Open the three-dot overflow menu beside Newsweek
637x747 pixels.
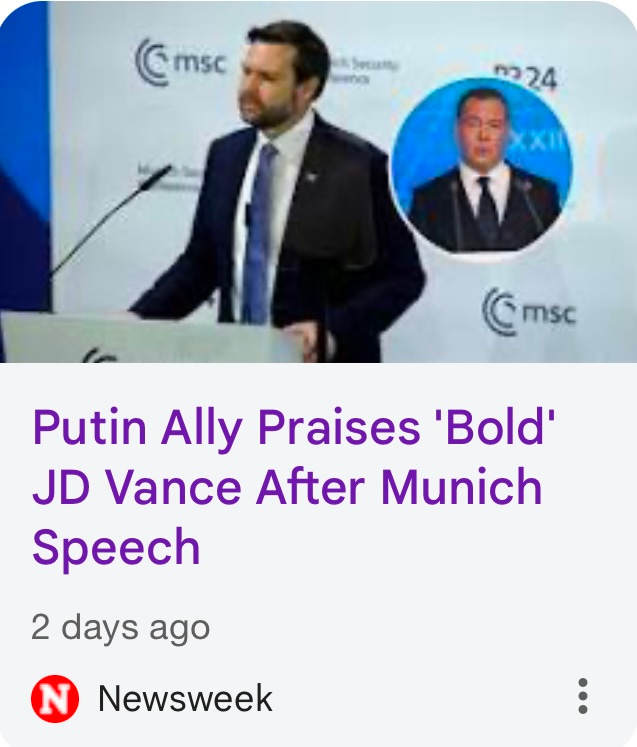tap(582, 697)
